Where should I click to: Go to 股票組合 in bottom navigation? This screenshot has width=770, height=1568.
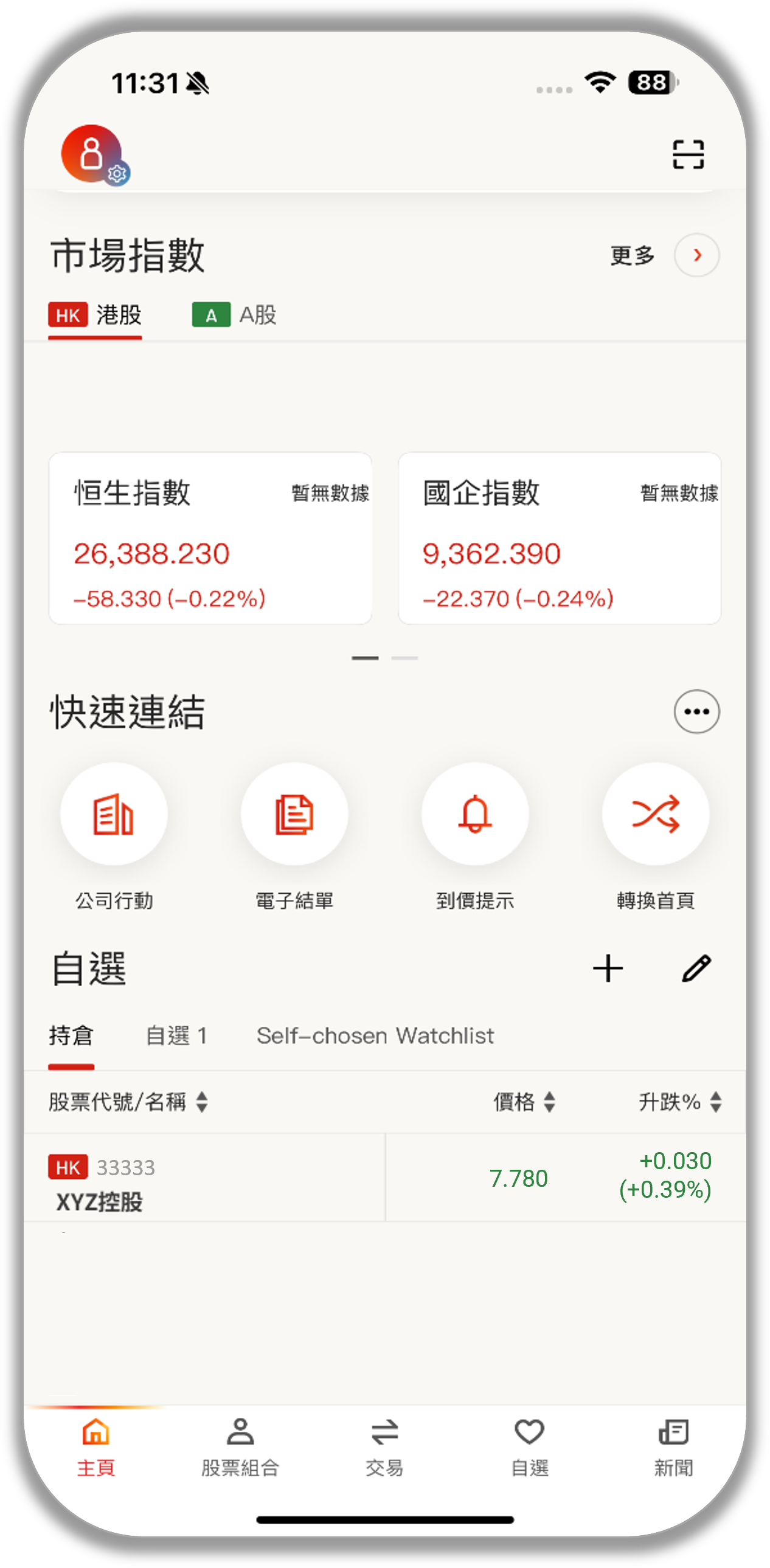pos(240,1448)
